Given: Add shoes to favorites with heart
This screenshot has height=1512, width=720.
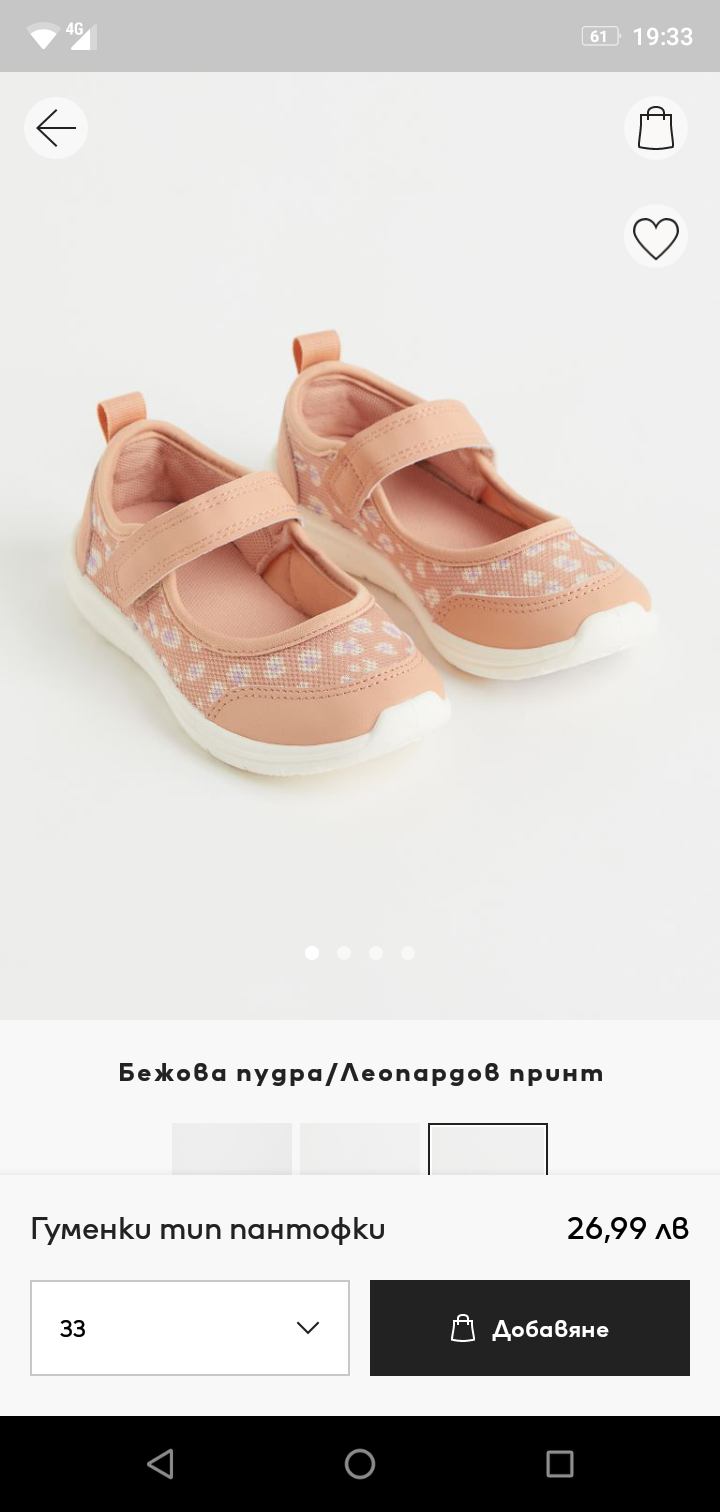Looking at the screenshot, I should pyautogui.click(x=656, y=237).
